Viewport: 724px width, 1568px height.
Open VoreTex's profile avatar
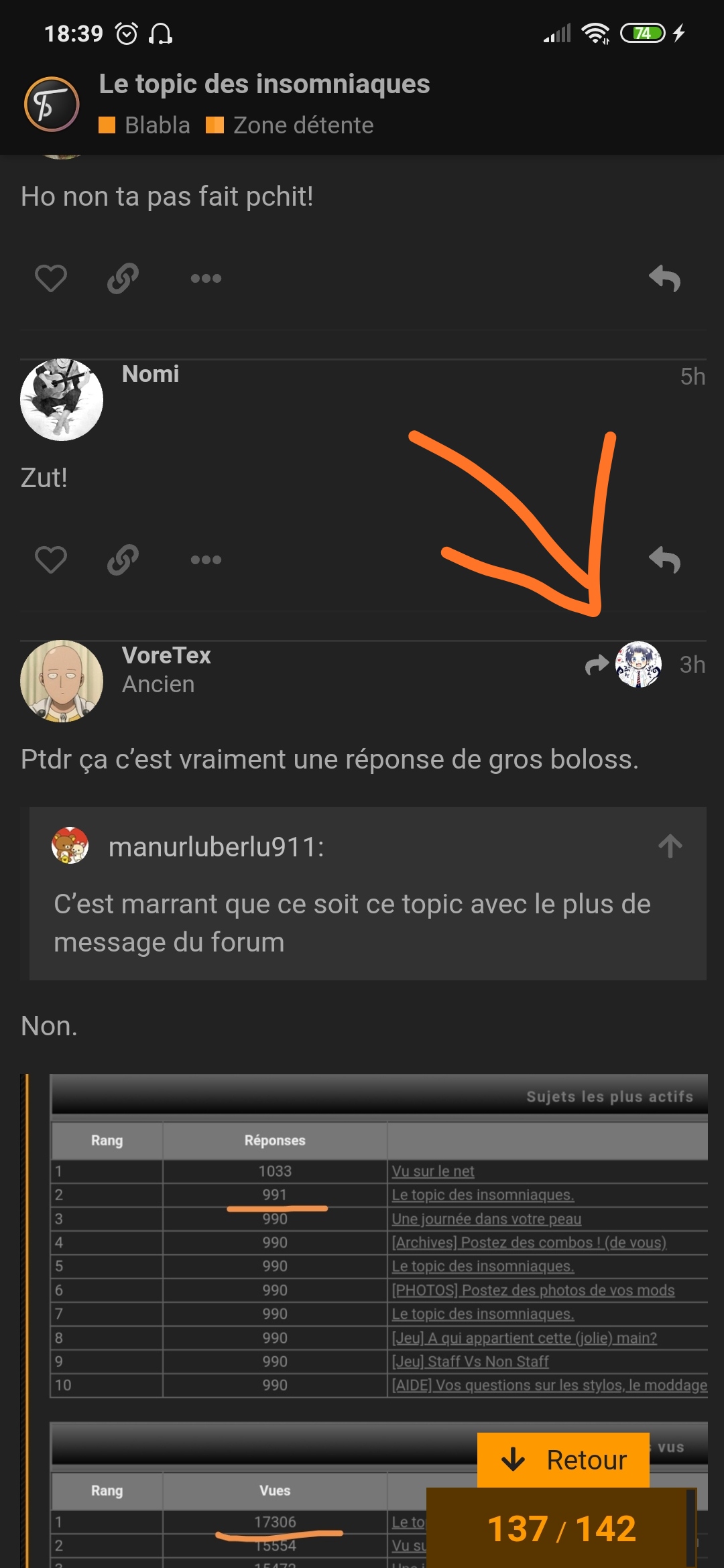coord(62,681)
